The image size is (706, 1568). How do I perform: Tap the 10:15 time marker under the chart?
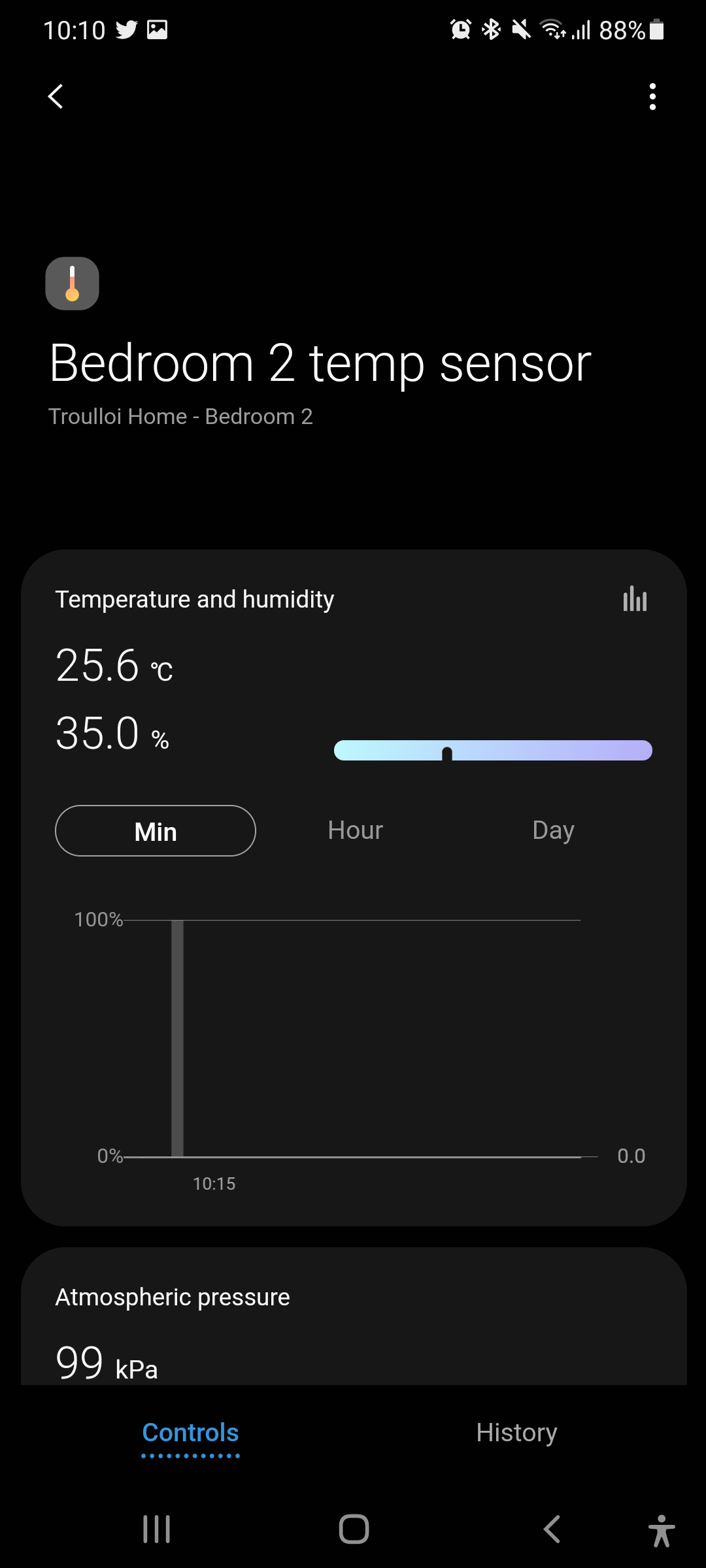pos(215,1183)
